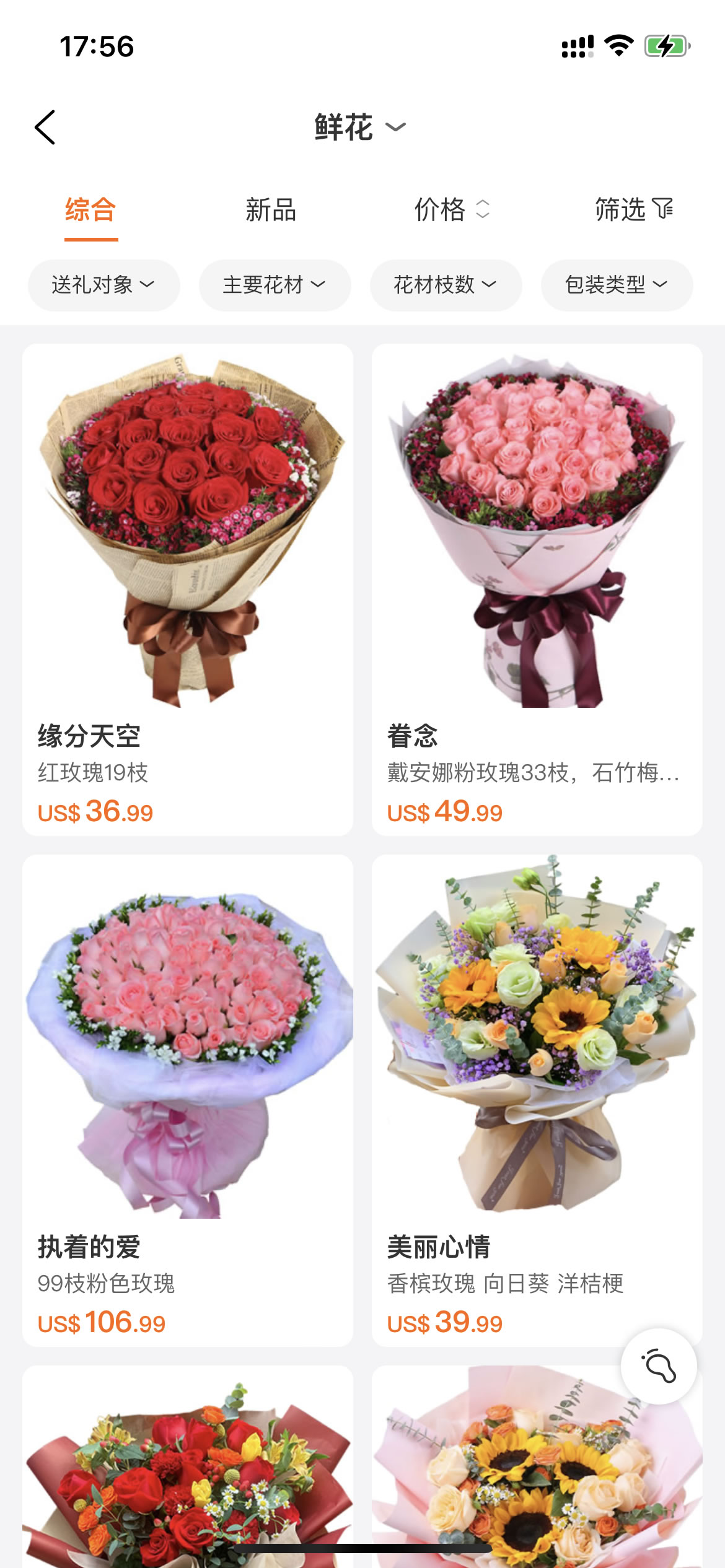Expand the 花材枝数 filter chip
Screen dimensions: 725x1568
tap(446, 285)
